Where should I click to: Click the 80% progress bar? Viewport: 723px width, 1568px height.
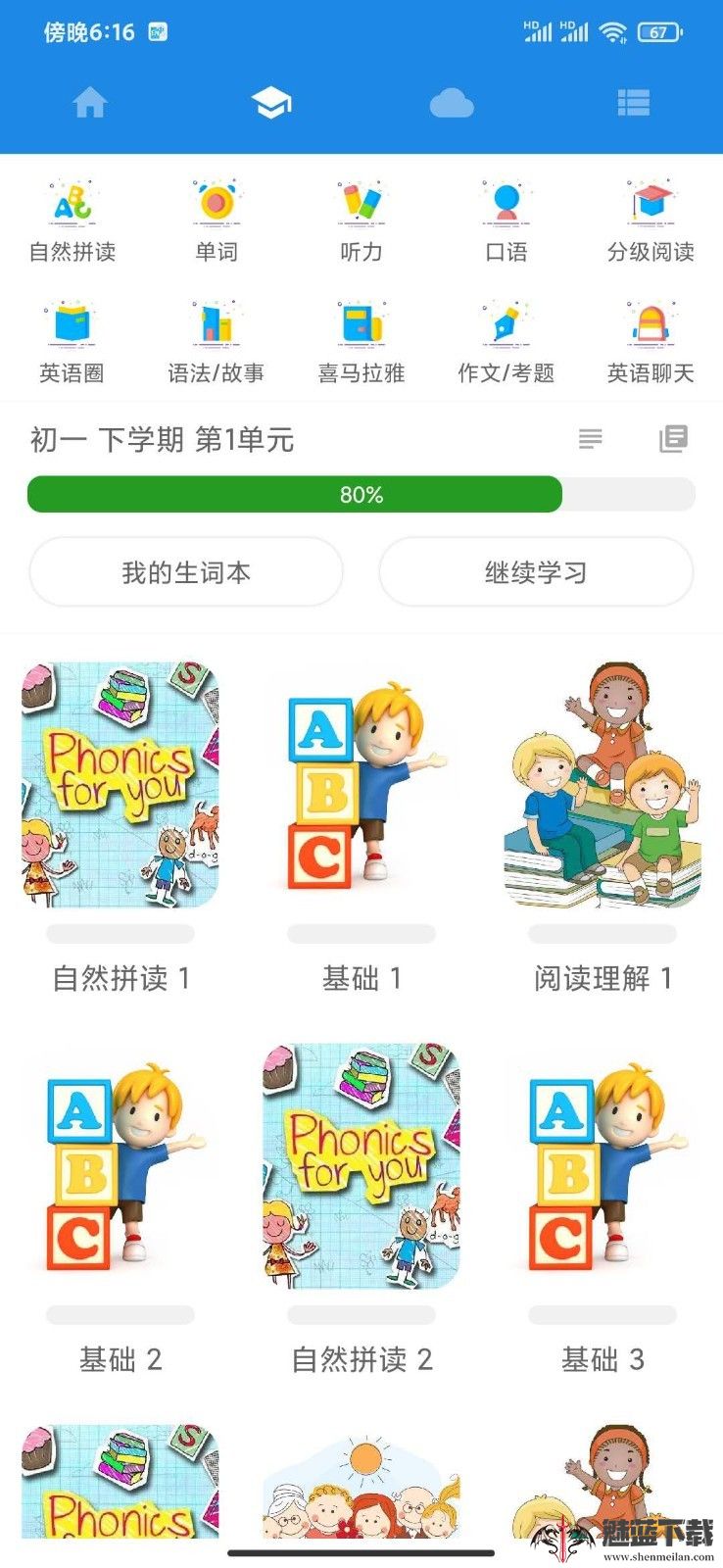point(361,495)
